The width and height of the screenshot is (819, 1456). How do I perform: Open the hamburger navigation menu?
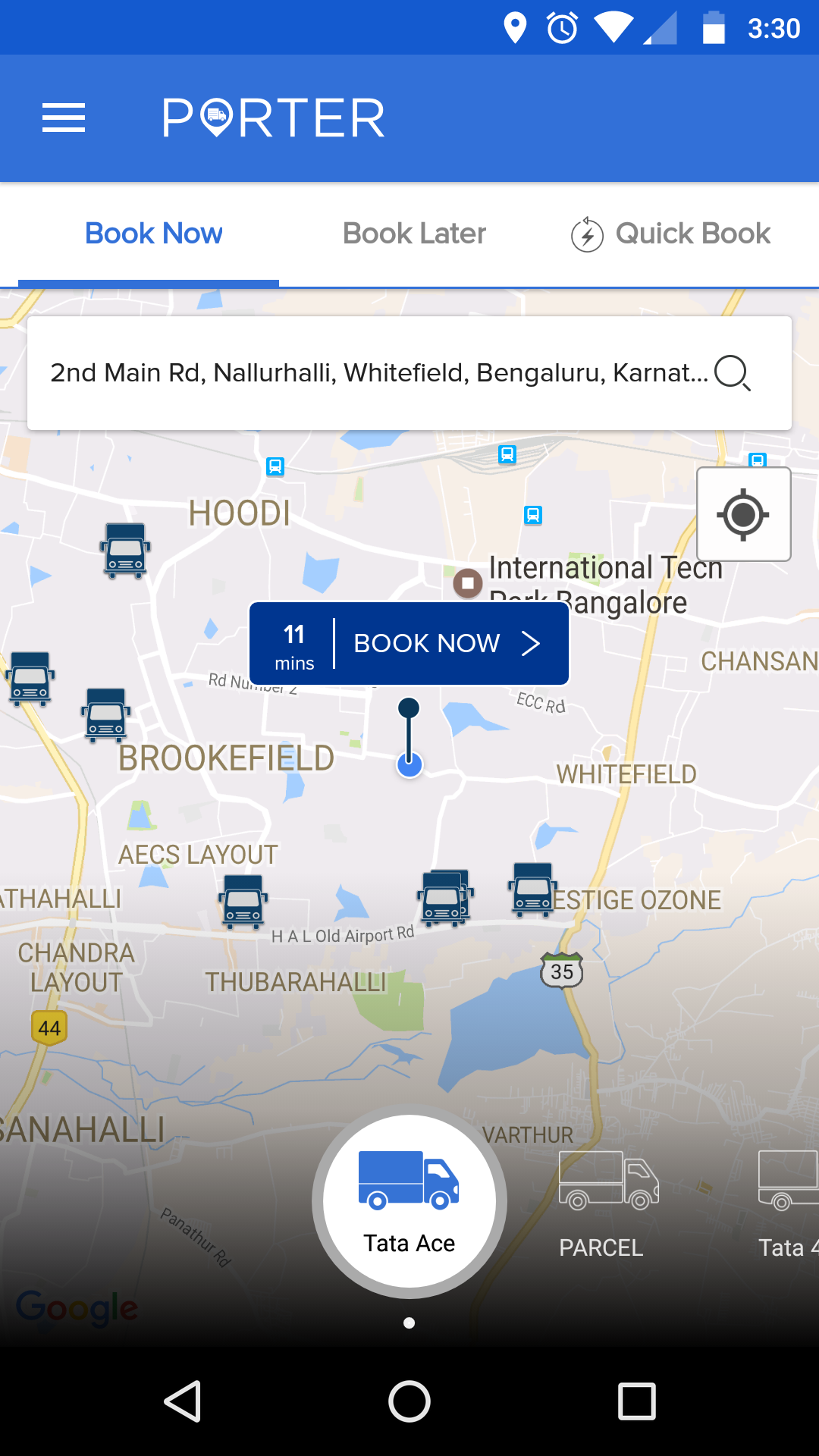click(x=64, y=118)
